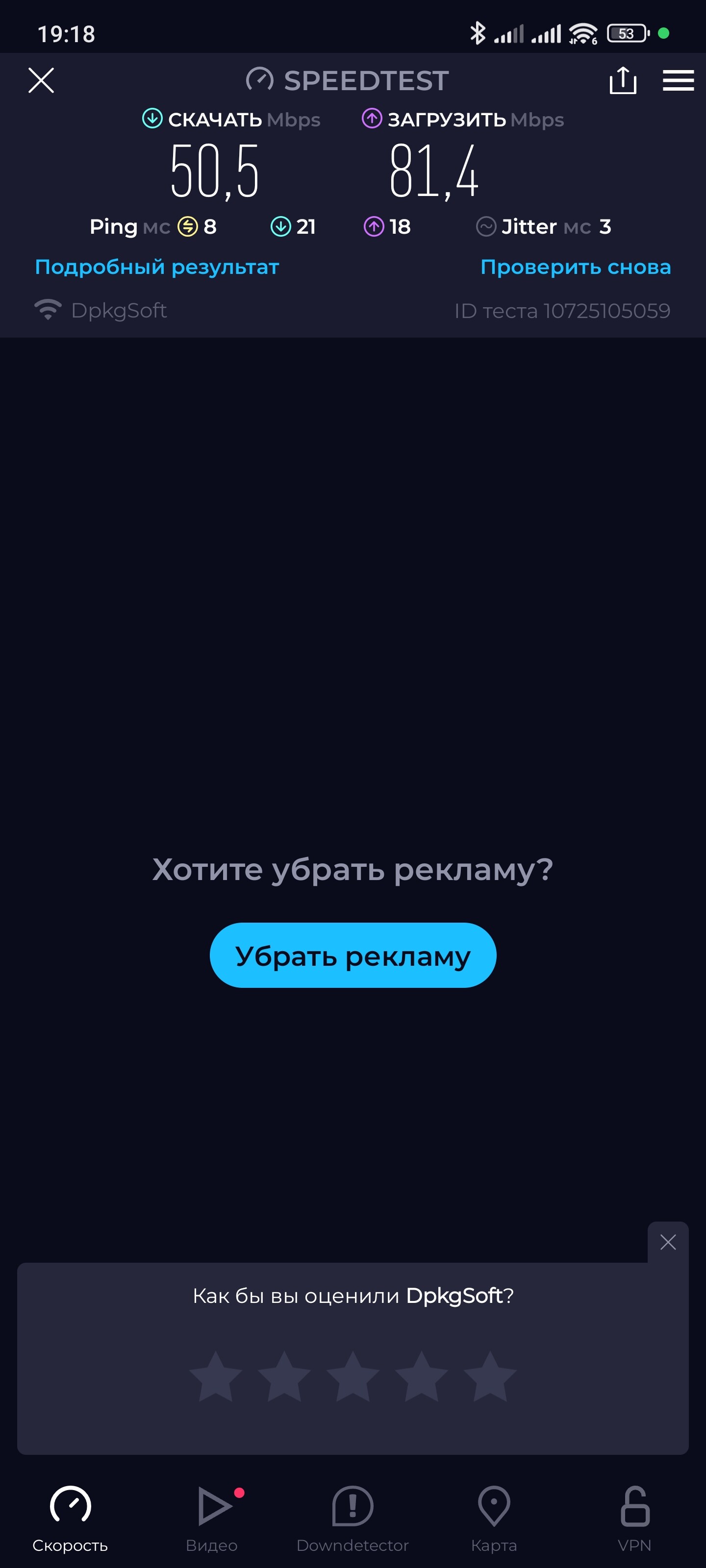
Task: Tap the Убрать рекламу button
Action: [x=353, y=955]
